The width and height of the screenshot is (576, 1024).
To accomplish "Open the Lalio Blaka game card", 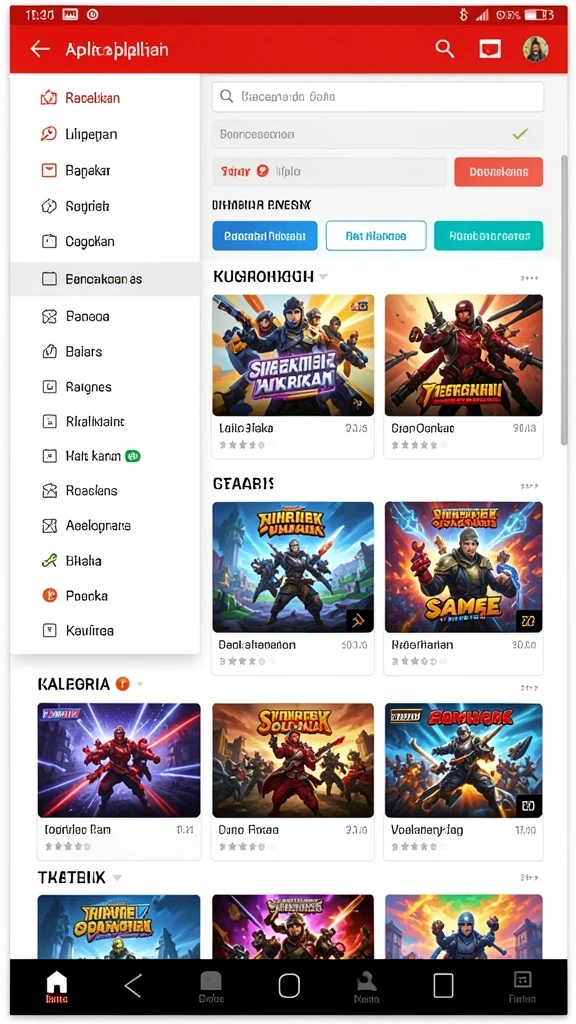I will (x=293, y=376).
